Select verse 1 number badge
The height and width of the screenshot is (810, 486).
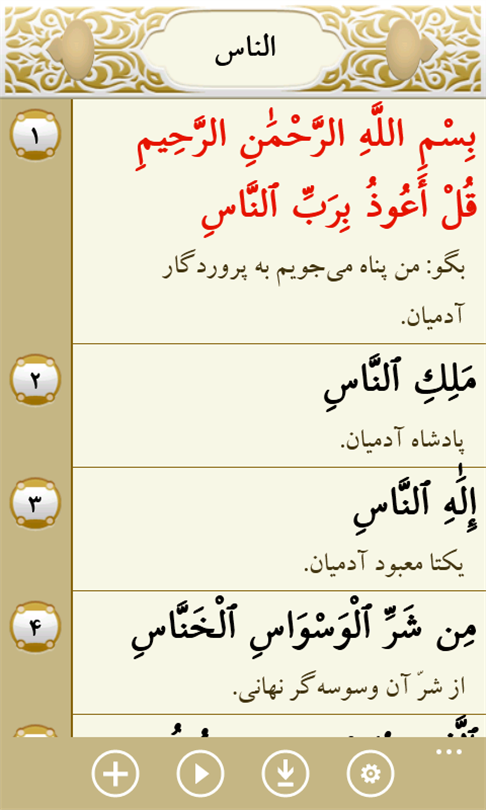(x=35, y=135)
